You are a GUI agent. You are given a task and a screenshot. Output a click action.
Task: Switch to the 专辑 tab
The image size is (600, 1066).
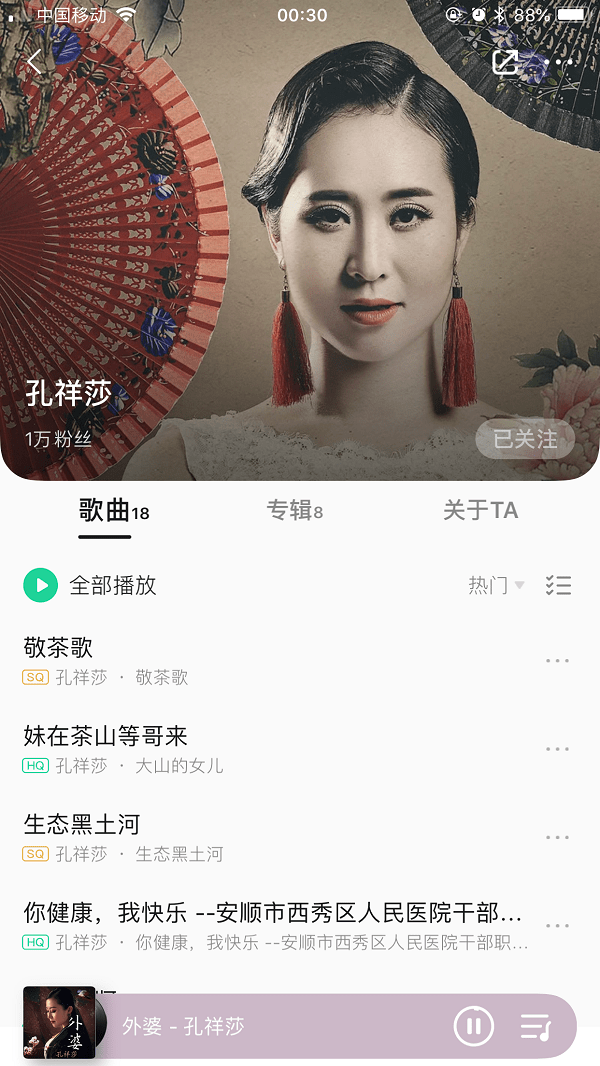pyautogui.click(x=294, y=511)
